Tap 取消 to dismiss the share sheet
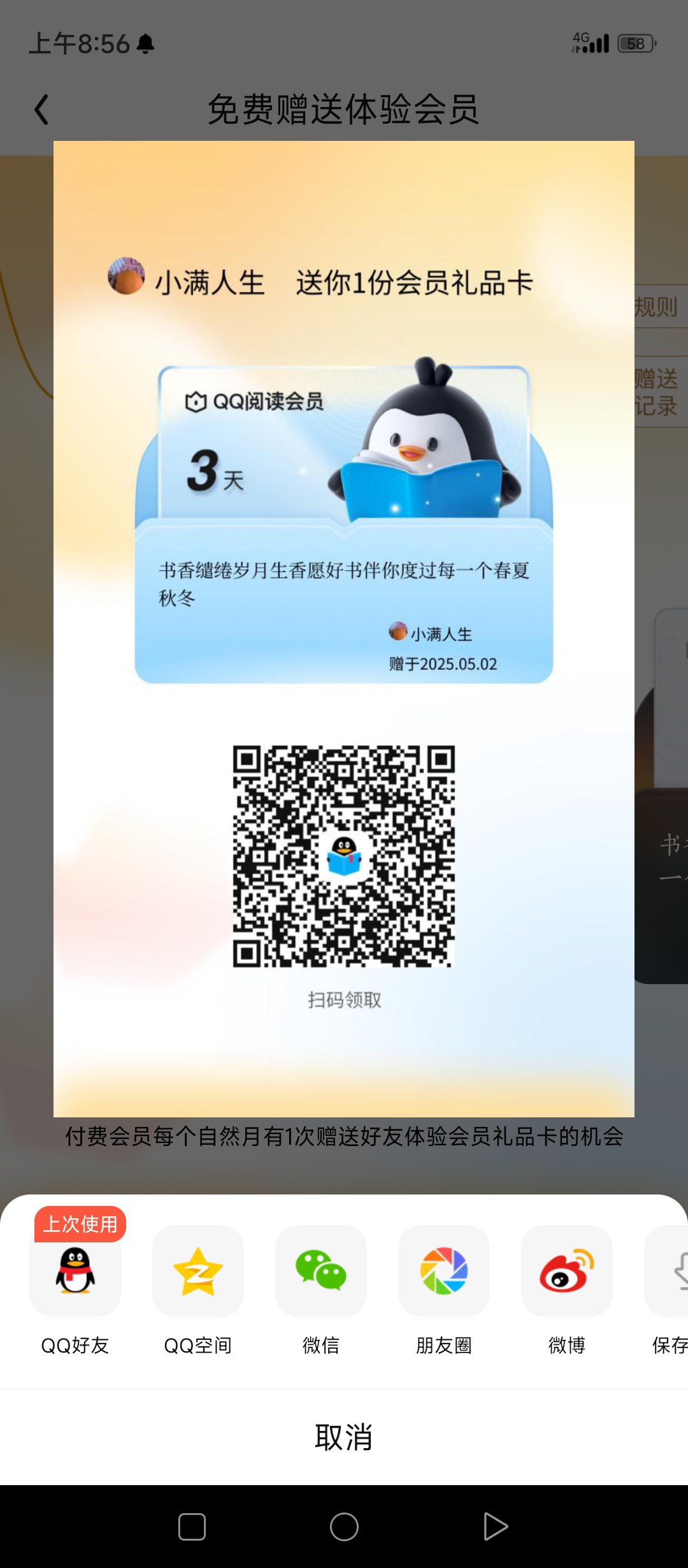 click(344, 1437)
